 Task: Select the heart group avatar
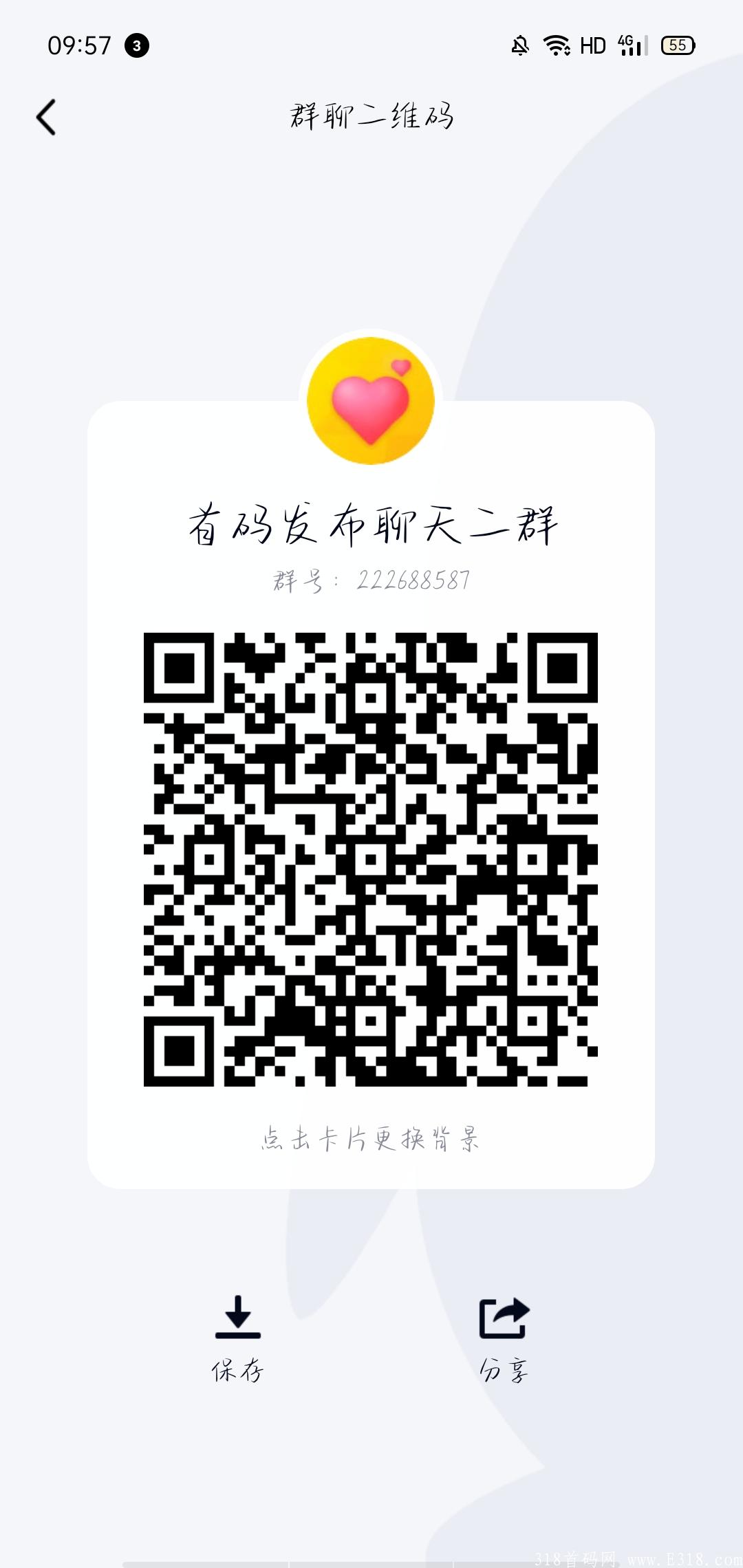click(371, 395)
